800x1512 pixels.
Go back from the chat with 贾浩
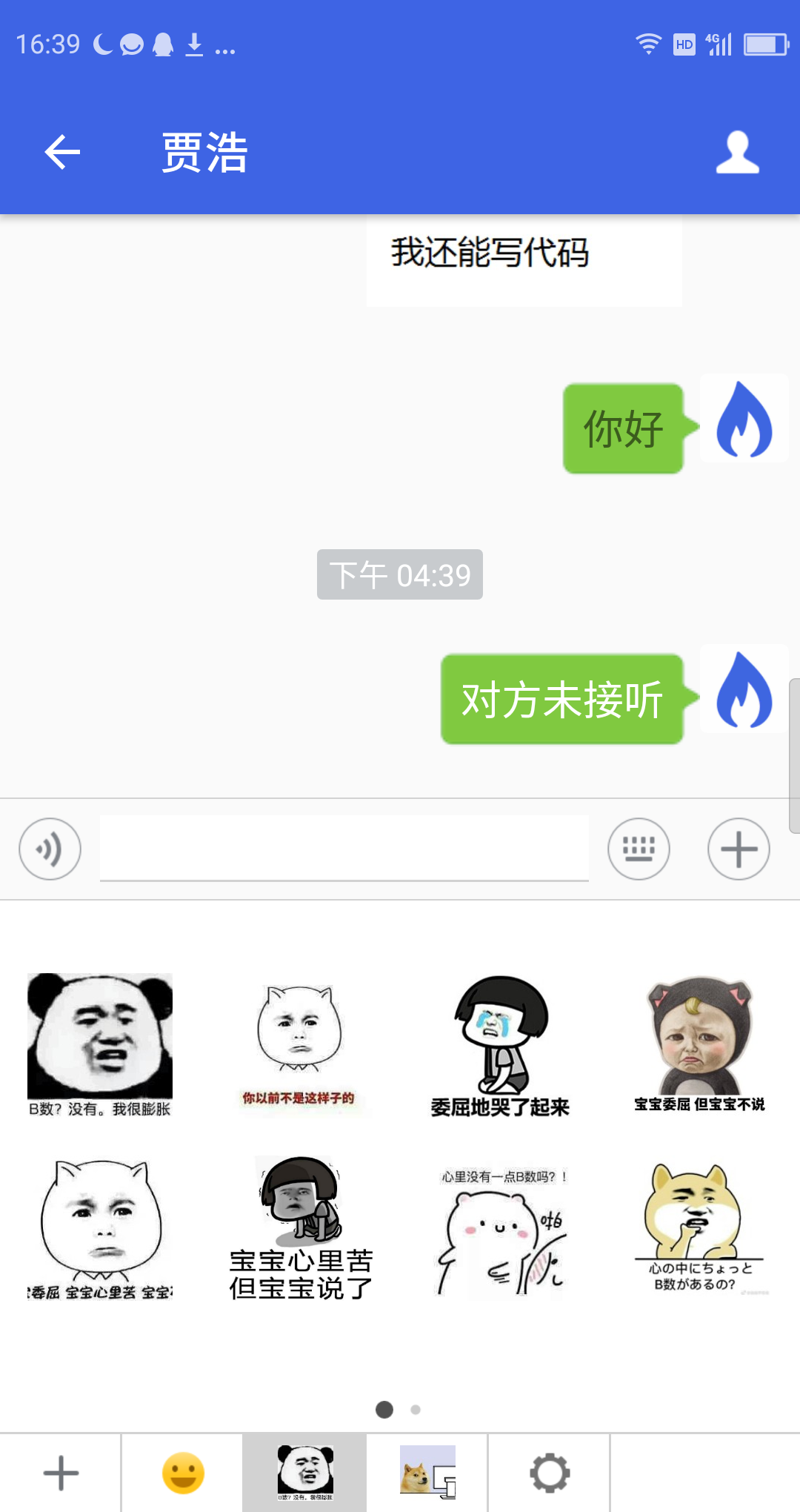pyautogui.click(x=62, y=152)
